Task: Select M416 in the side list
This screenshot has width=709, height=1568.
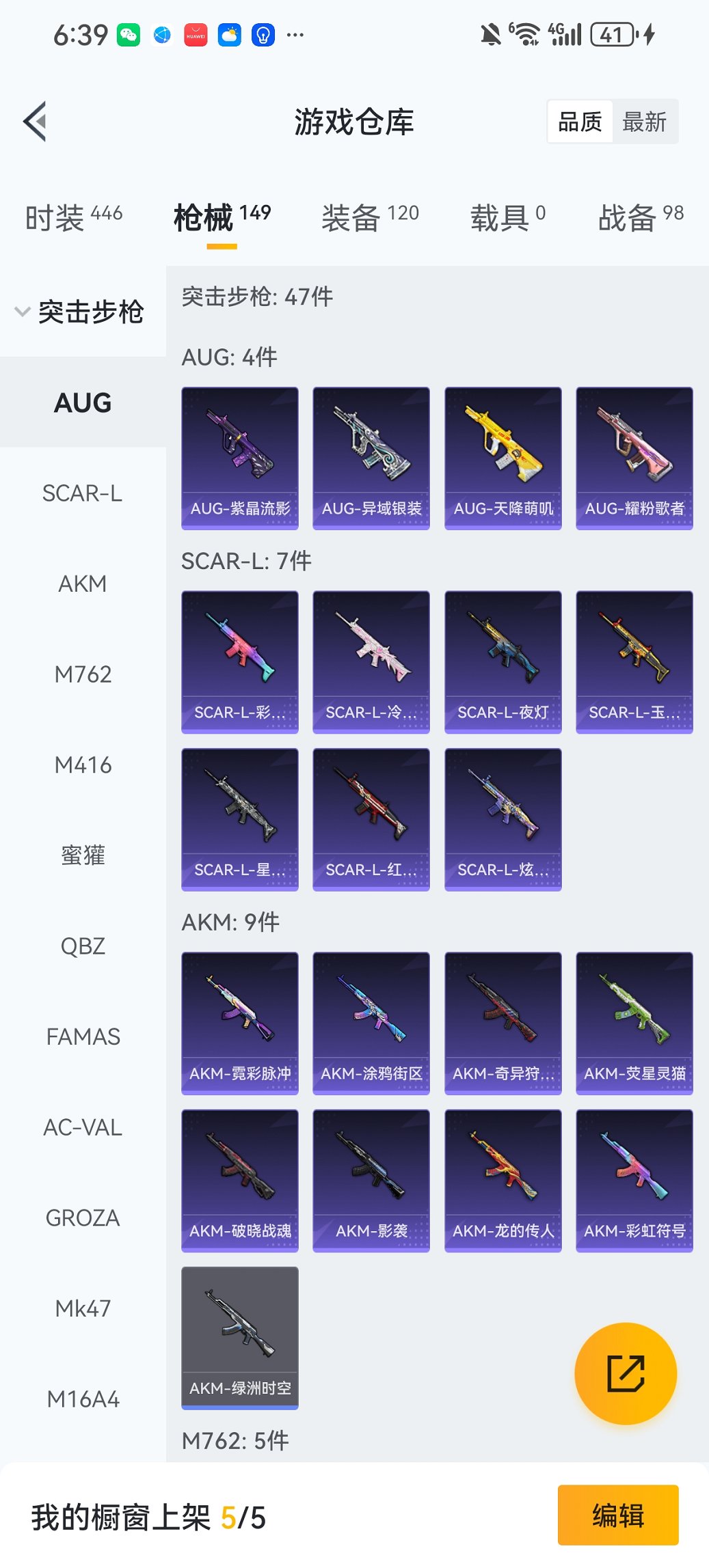Action: [83, 765]
